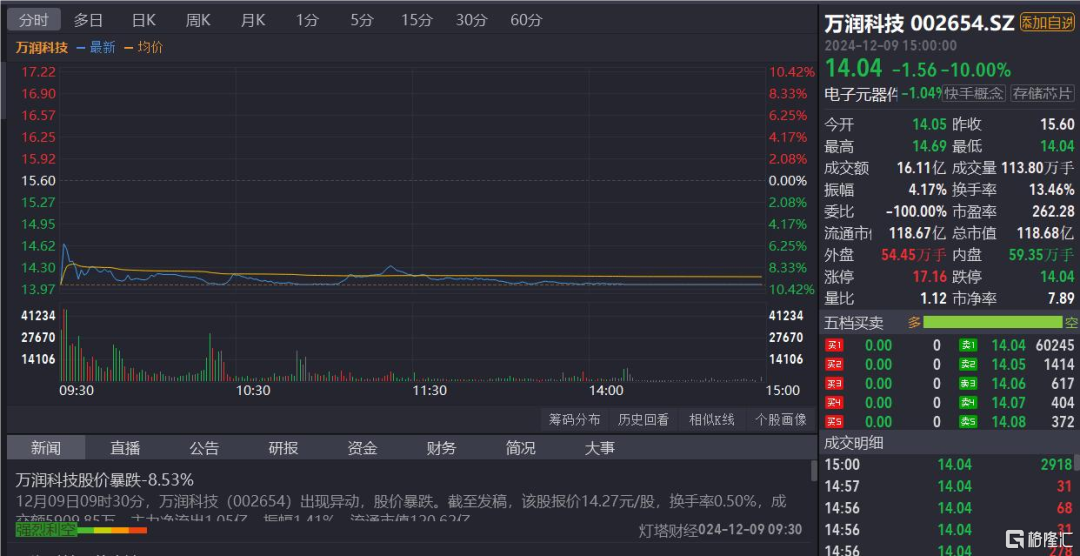
Task: Show the 1分 interval chart
Action: 308,20
